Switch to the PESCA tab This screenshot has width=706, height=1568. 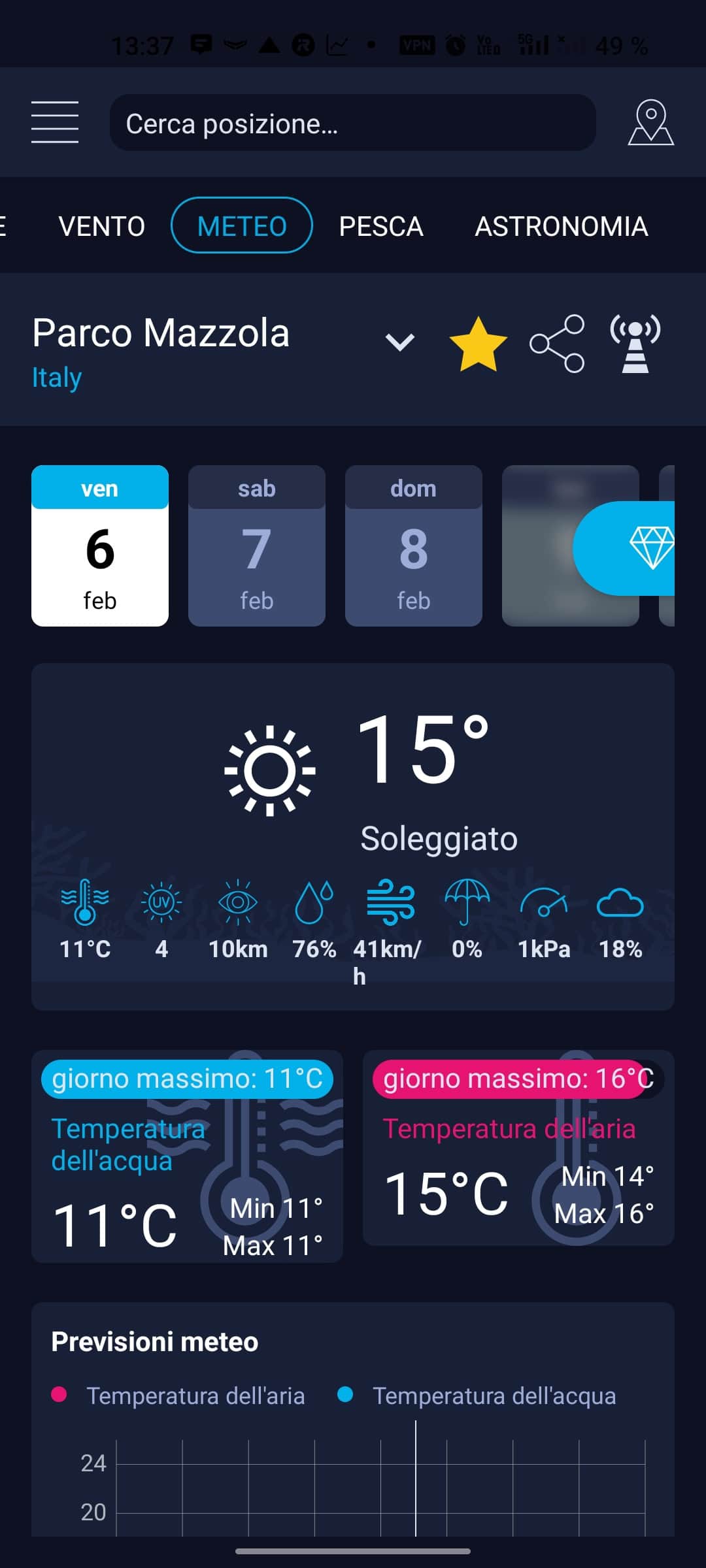pos(381,225)
